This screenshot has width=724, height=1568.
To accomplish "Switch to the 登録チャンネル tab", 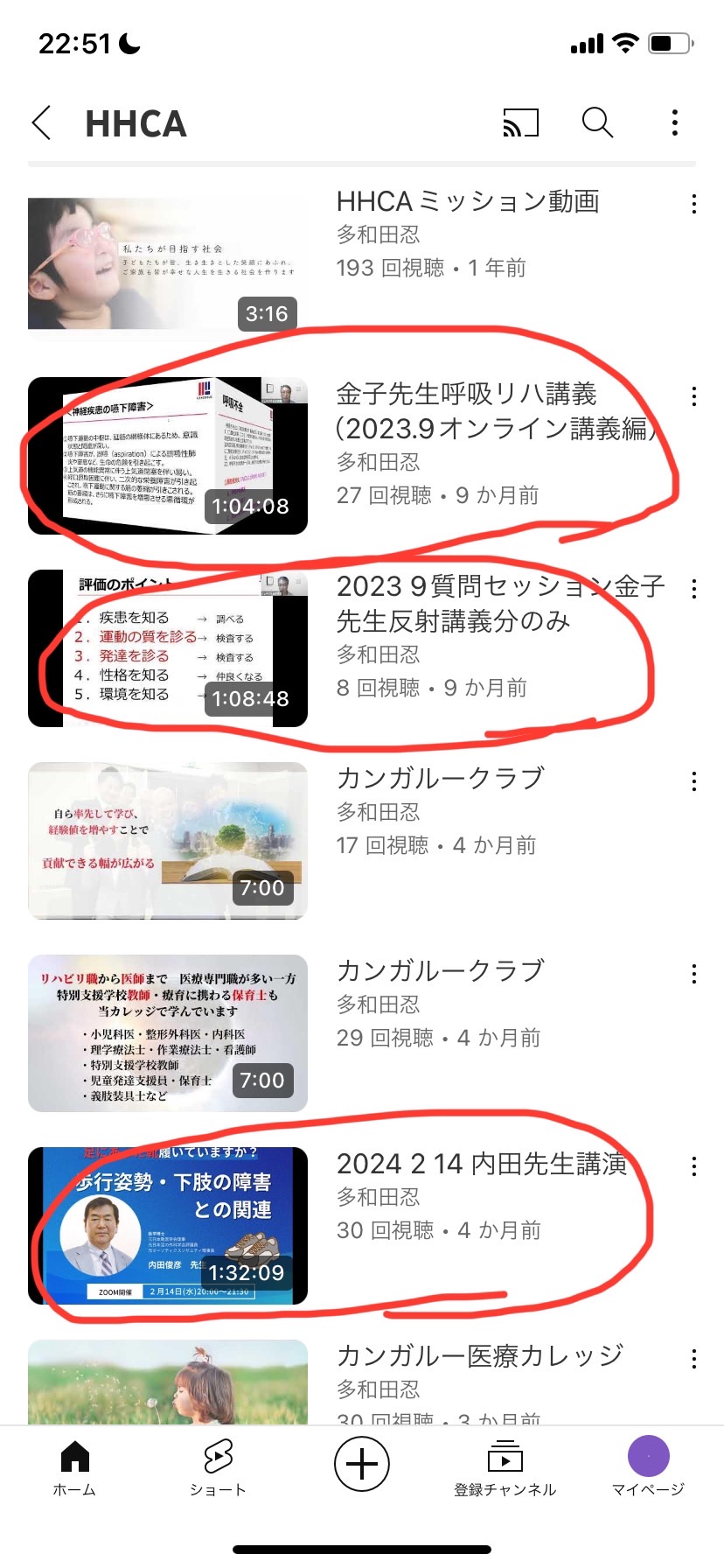I will tap(505, 1467).
